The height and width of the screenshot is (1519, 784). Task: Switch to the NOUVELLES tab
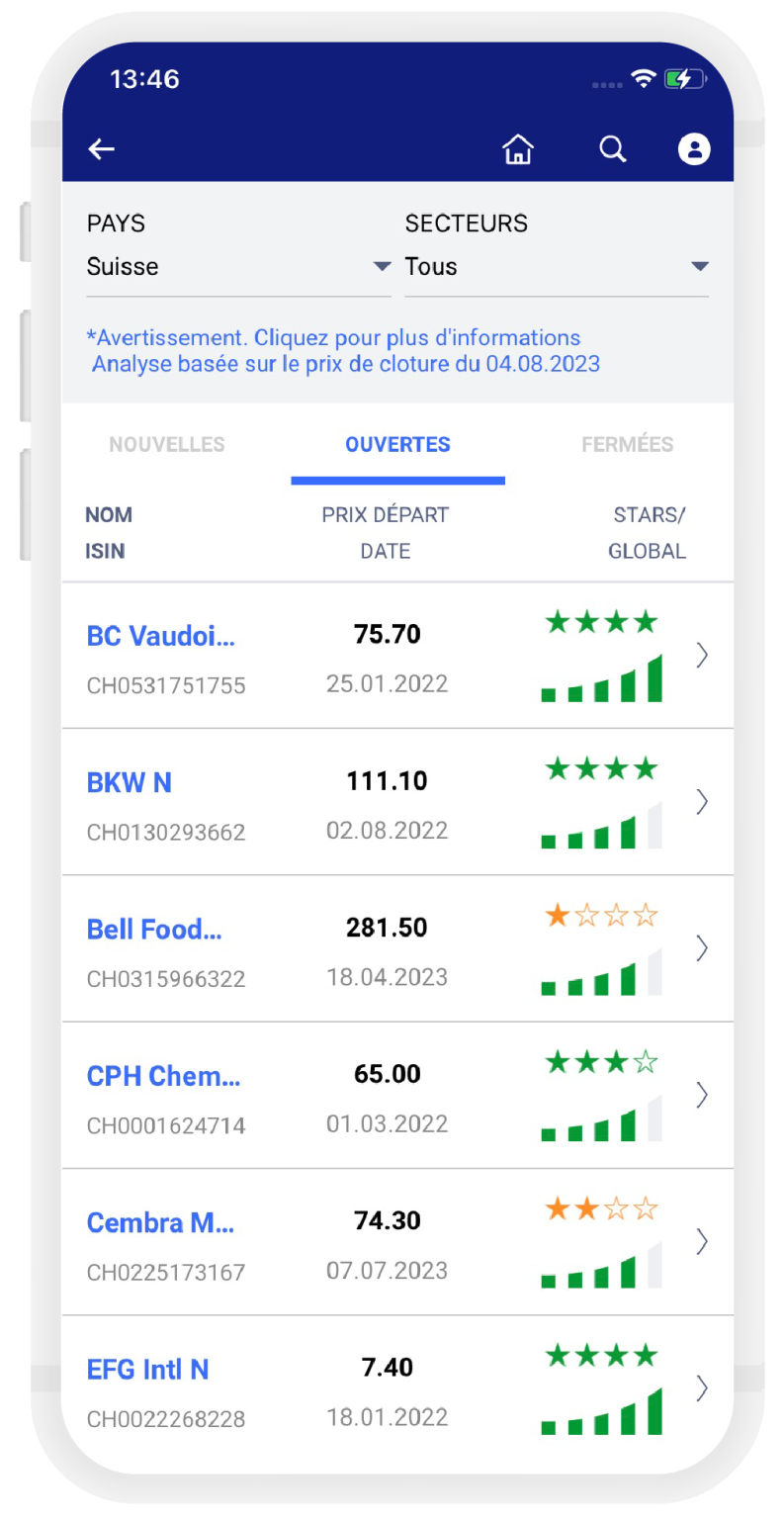[166, 444]
